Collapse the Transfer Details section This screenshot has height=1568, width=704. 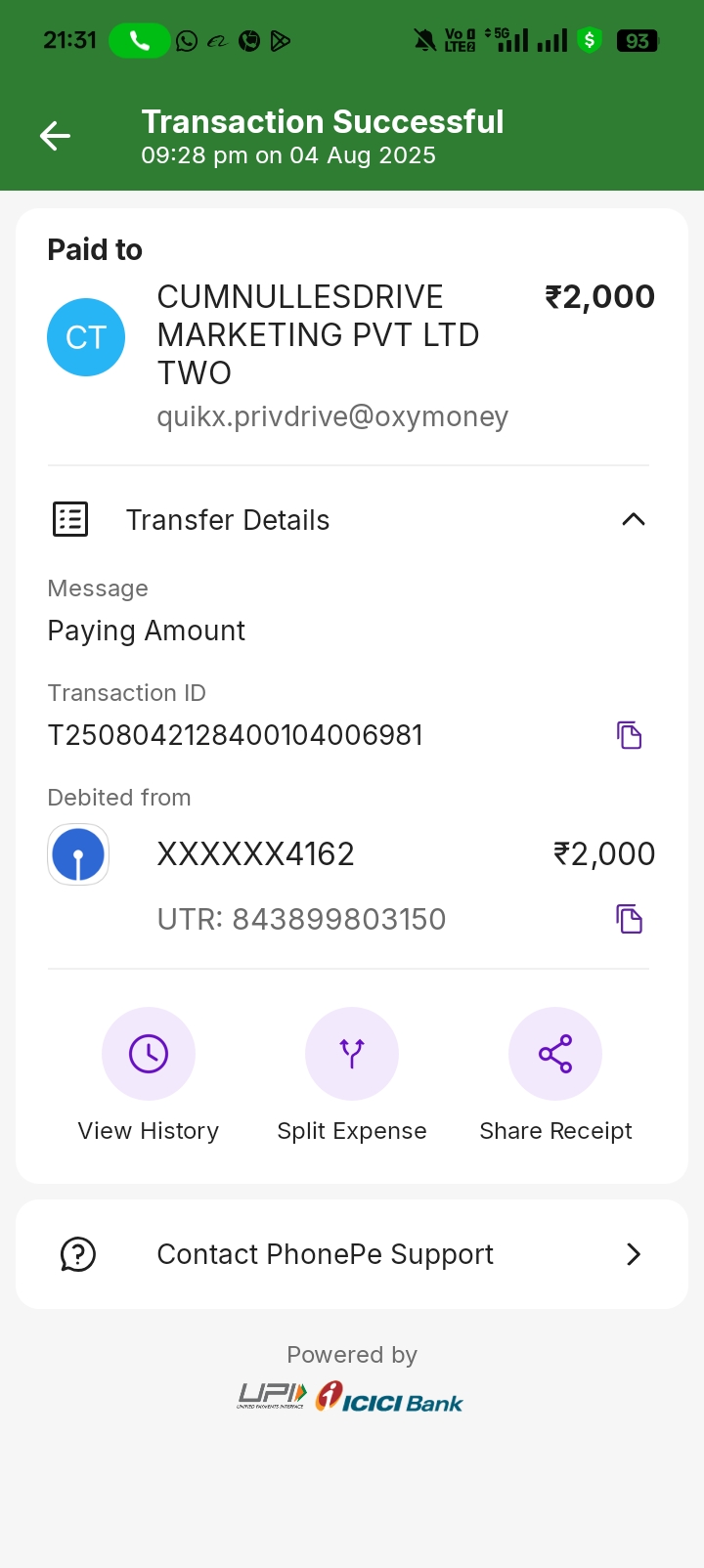tap(633, 519)
